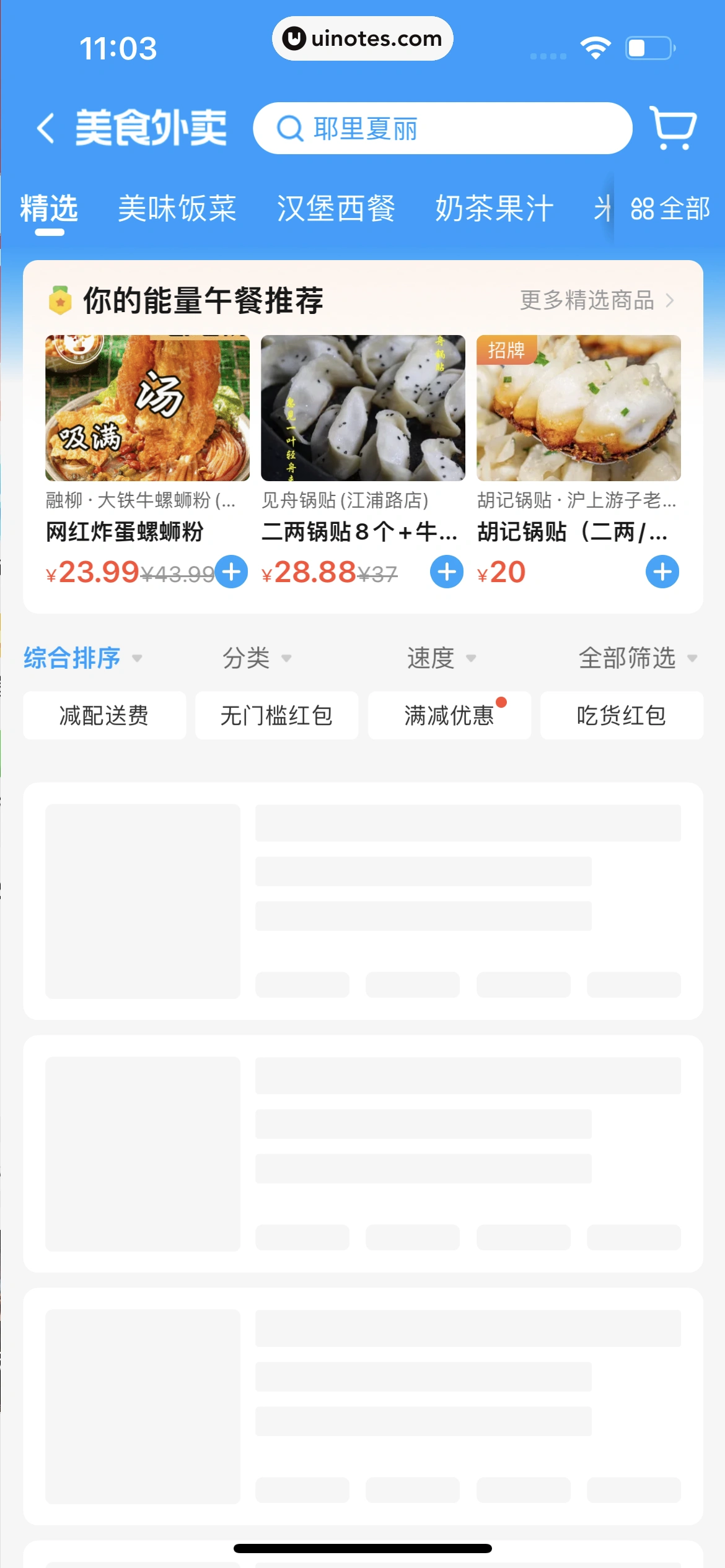
Task: Enable the 无门槛红包 filter
Action: pos(276,715)
